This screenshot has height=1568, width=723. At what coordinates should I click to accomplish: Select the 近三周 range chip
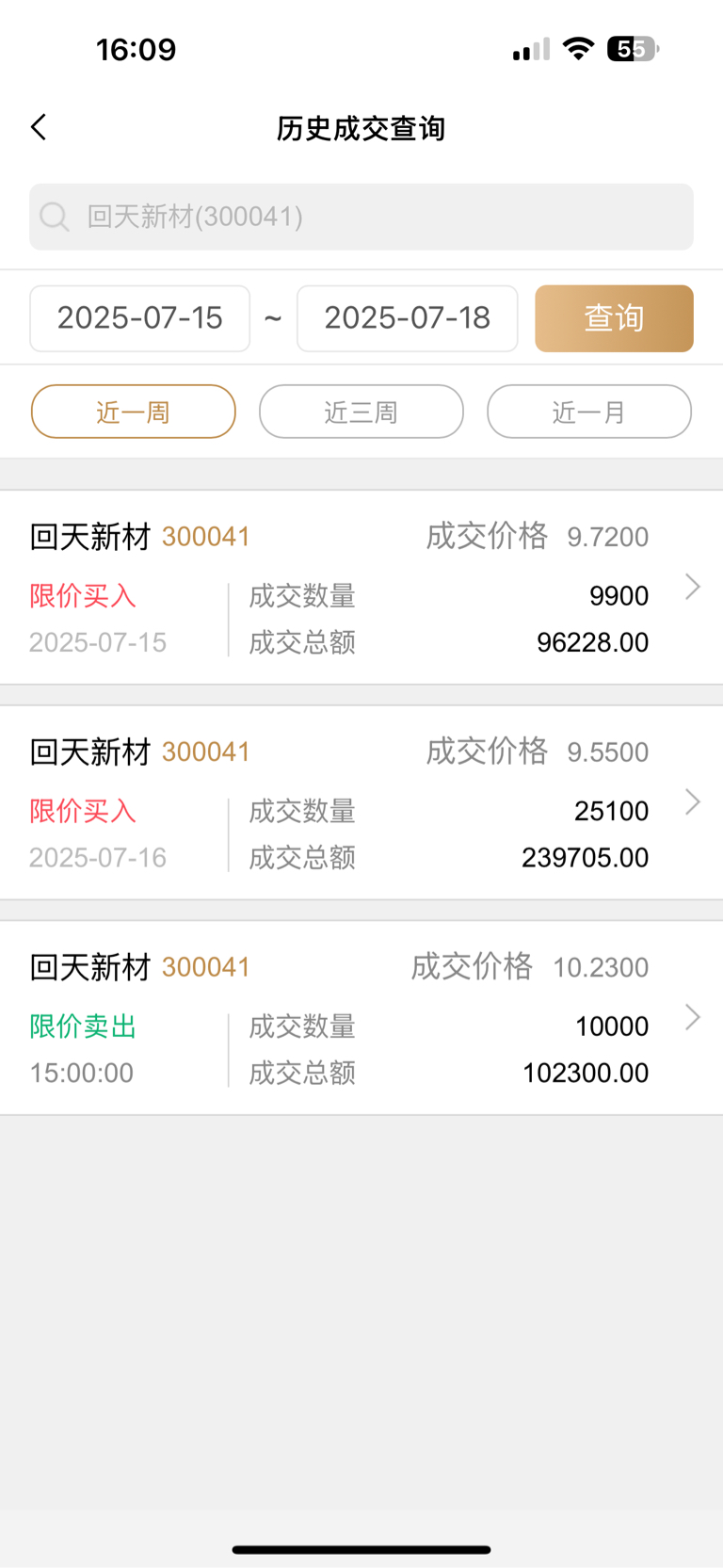[x=361, y=412]
